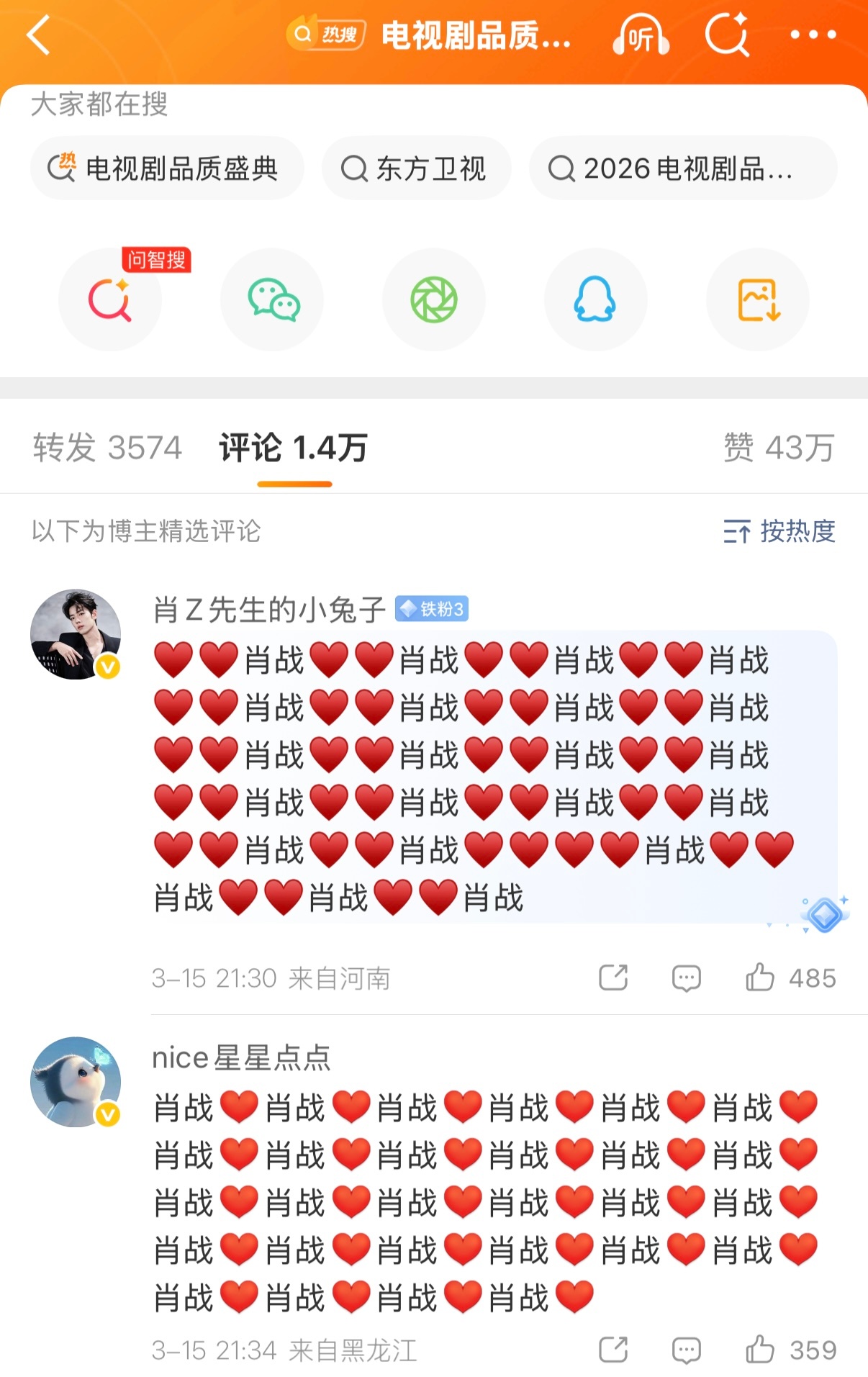Viewport: 868px width, 1377px height.
Task: Share the post to WeChat Moments
Action: coord(434,299)
